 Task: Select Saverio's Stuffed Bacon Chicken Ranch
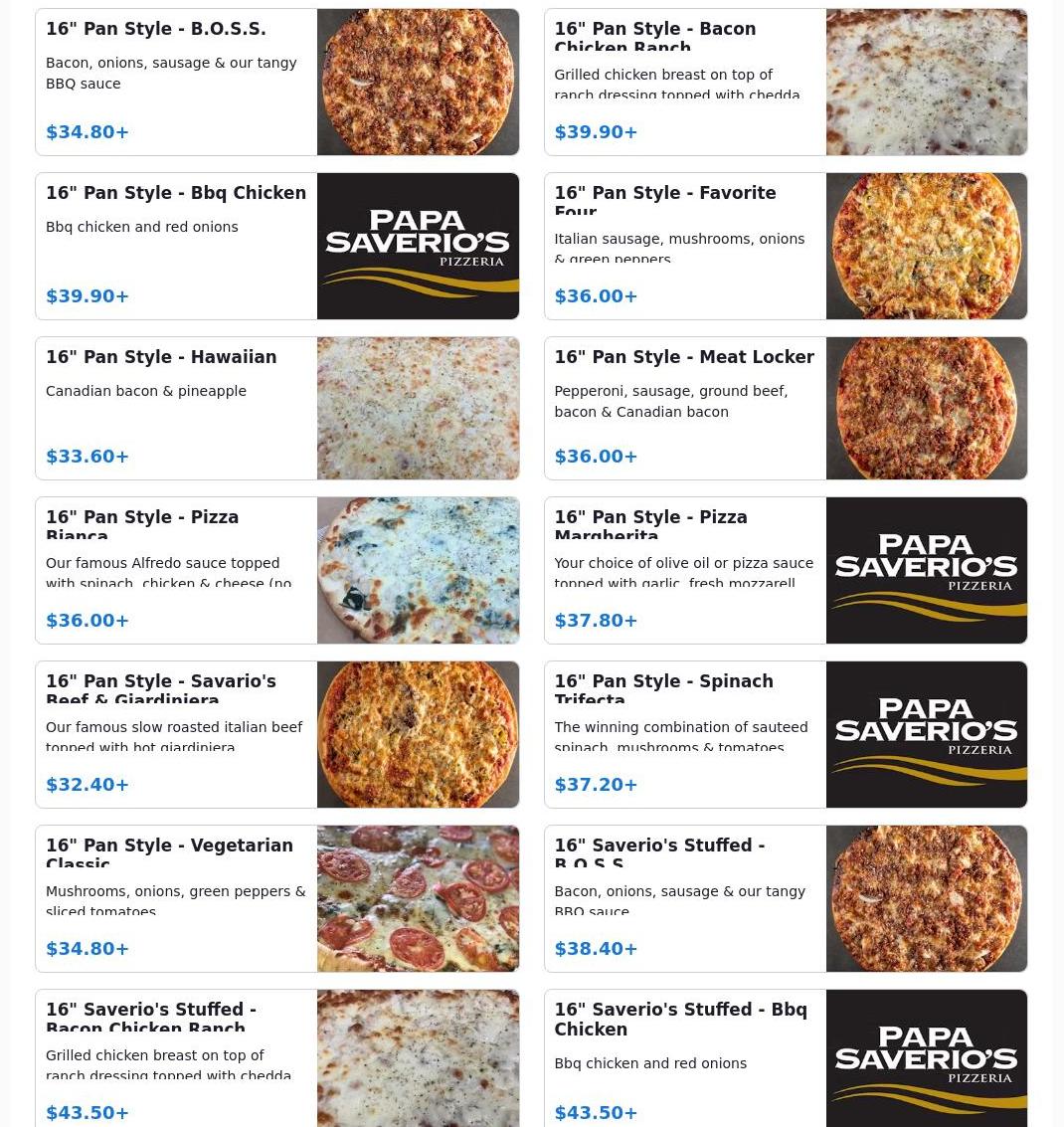(x=276, y=1058)
